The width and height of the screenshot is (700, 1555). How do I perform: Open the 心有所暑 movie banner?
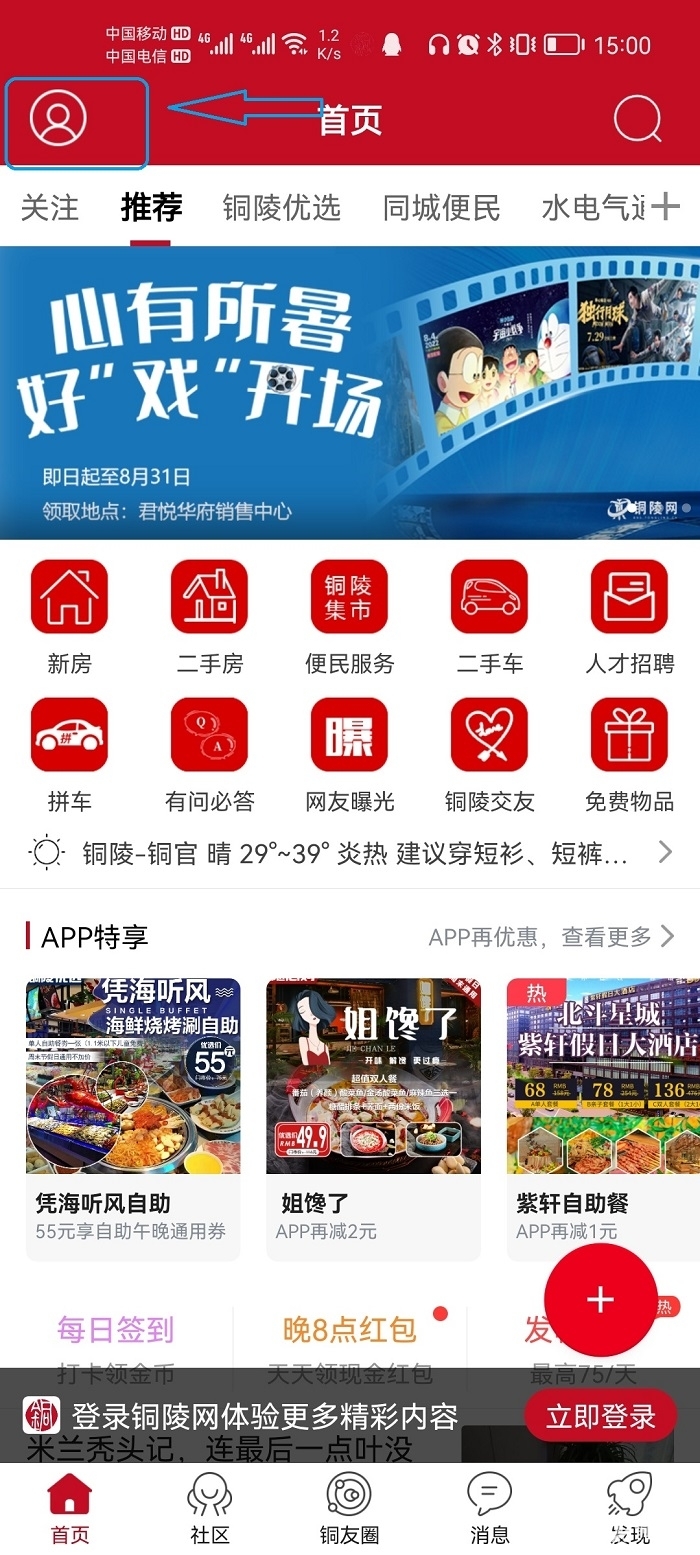[350, 393]
